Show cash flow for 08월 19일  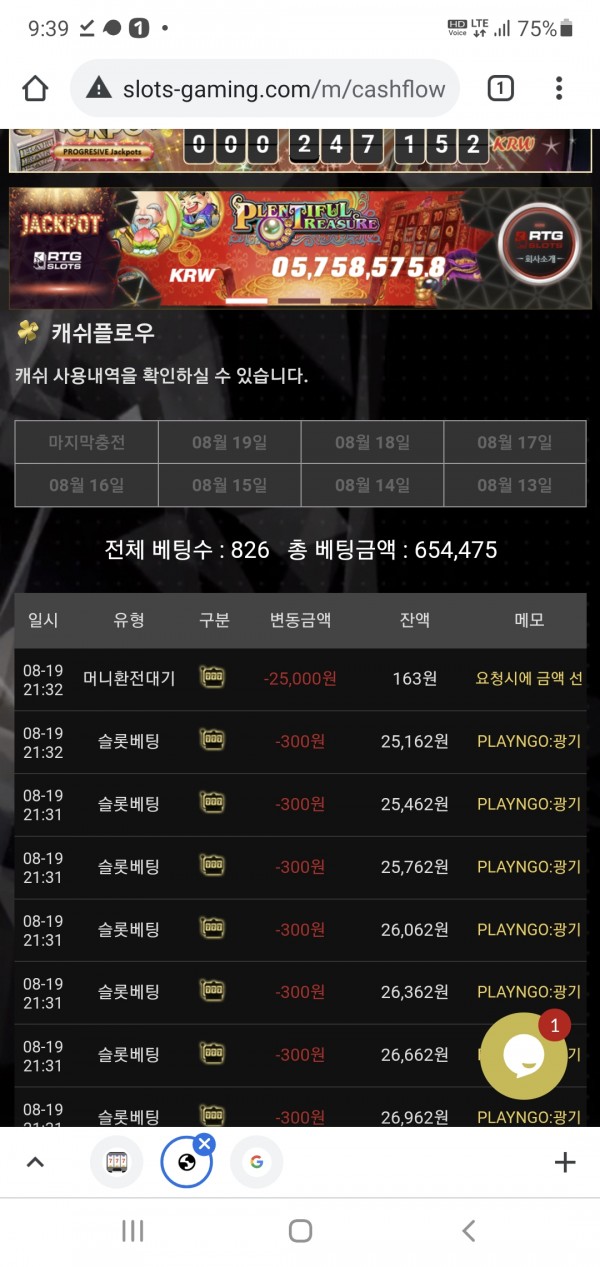(x=229, y=442)
